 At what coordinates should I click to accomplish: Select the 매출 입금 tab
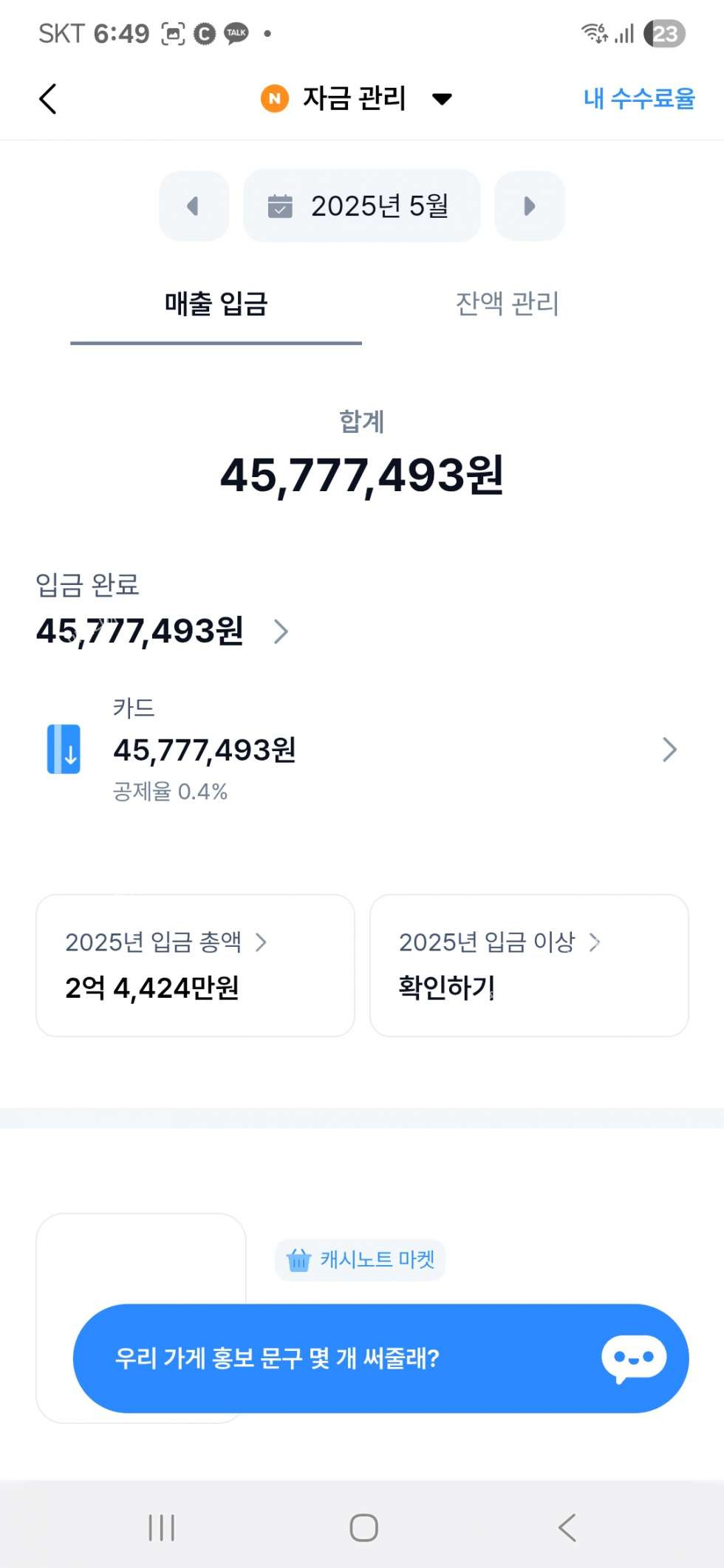[216, 304]
